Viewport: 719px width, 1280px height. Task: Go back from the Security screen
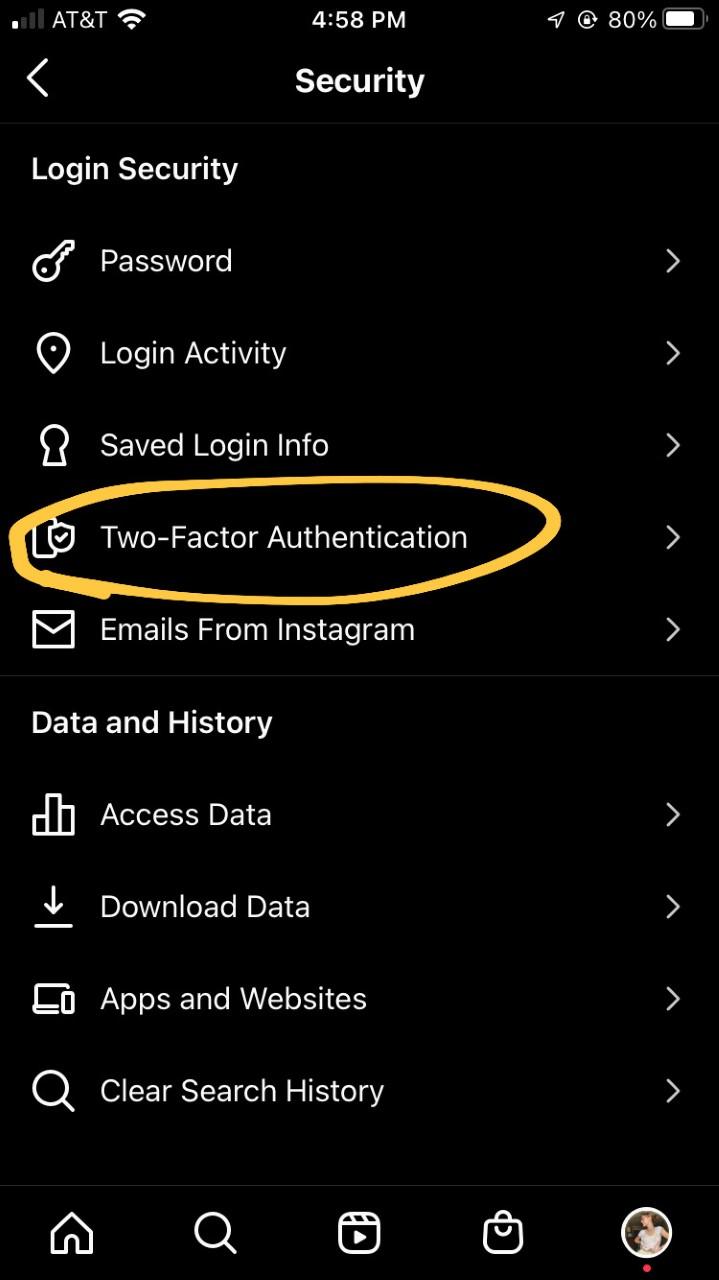tap(38, 78)
